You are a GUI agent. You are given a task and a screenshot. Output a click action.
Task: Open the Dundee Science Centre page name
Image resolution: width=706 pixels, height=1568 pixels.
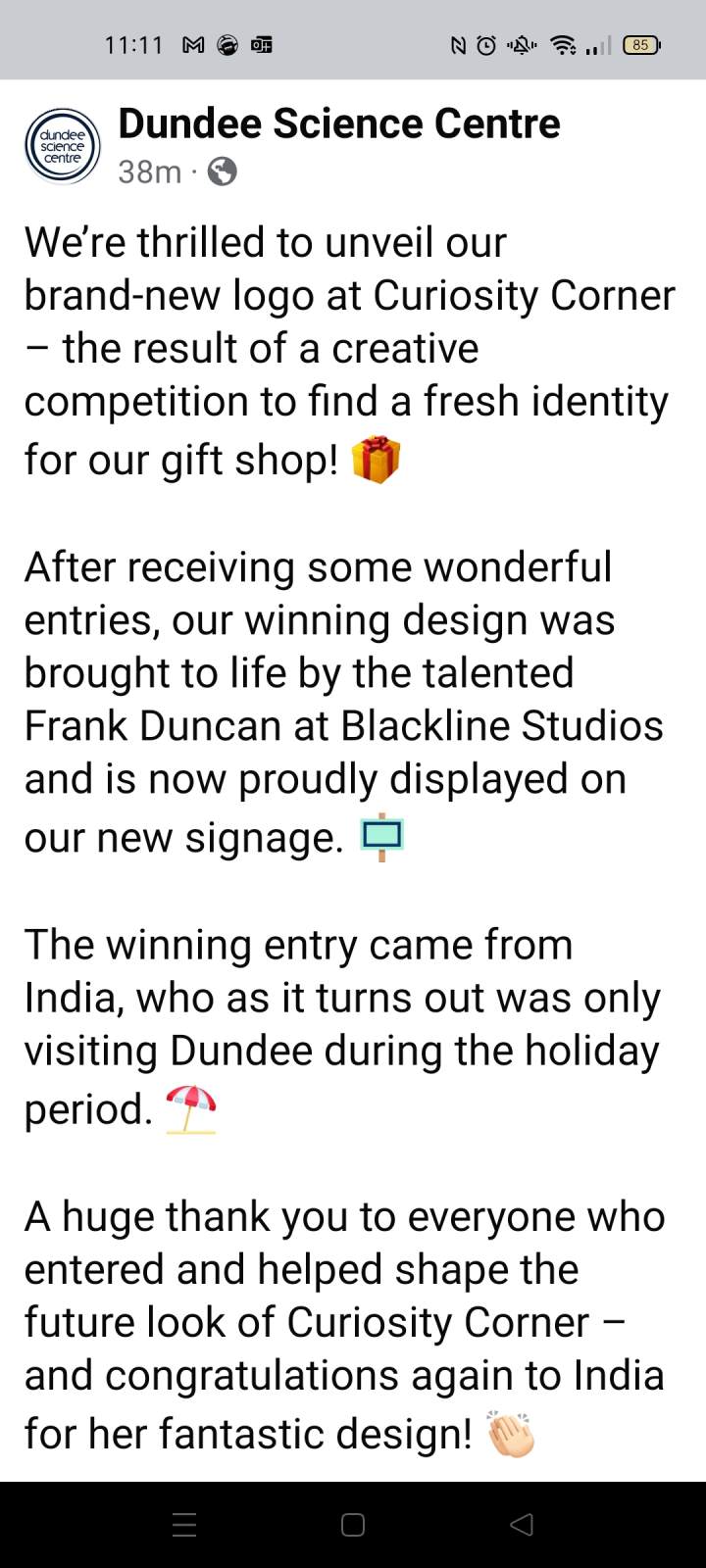(339, 124)
